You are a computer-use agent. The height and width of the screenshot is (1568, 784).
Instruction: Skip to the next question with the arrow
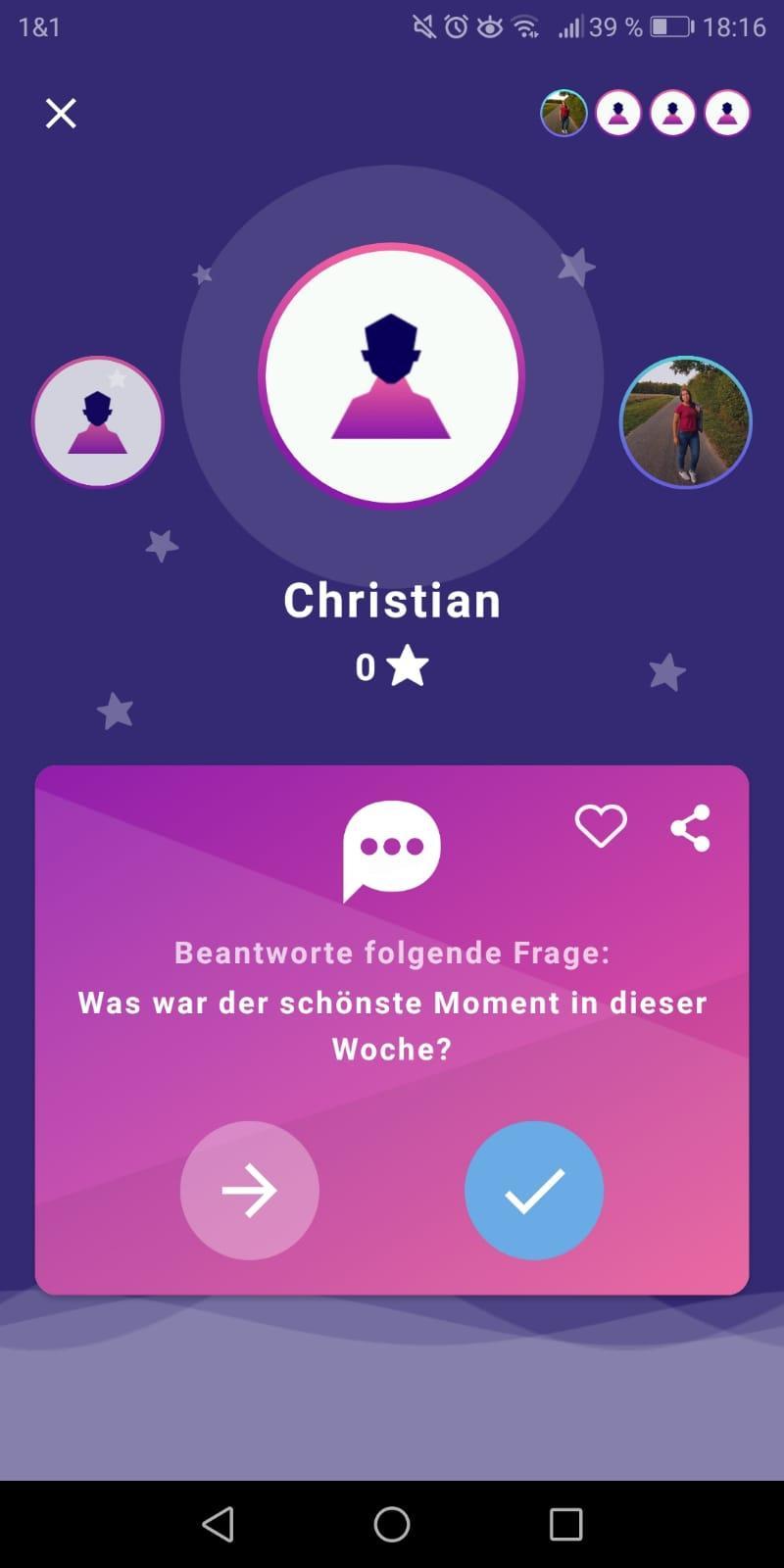pos(250,1191)
